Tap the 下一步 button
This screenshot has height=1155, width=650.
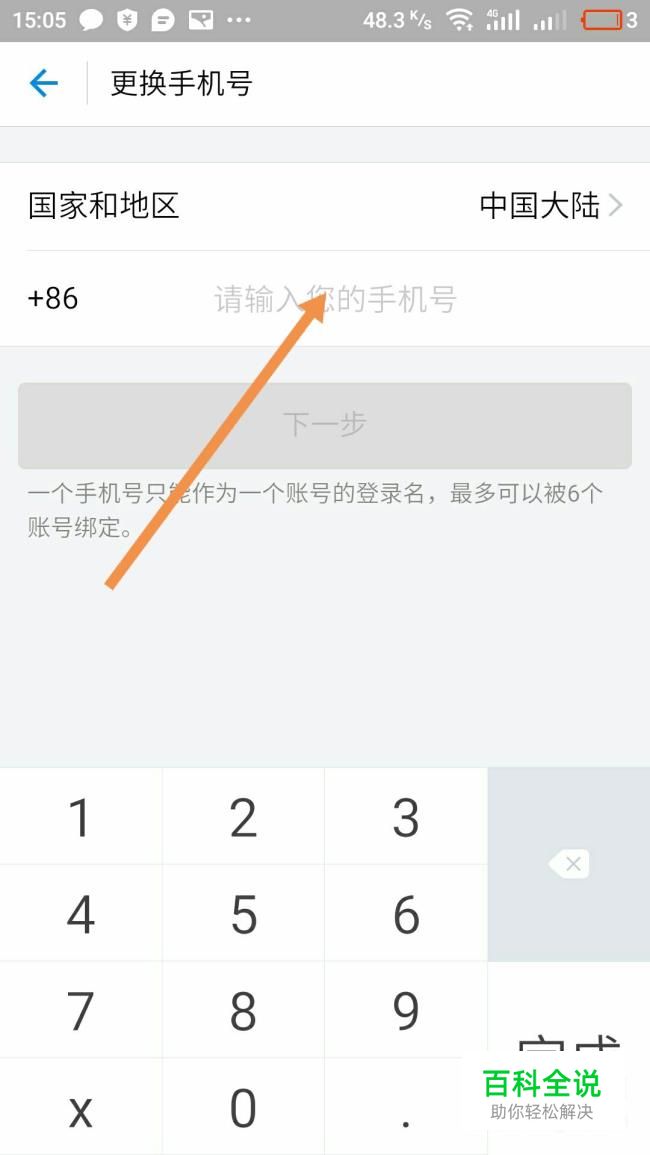click(325, 426)
